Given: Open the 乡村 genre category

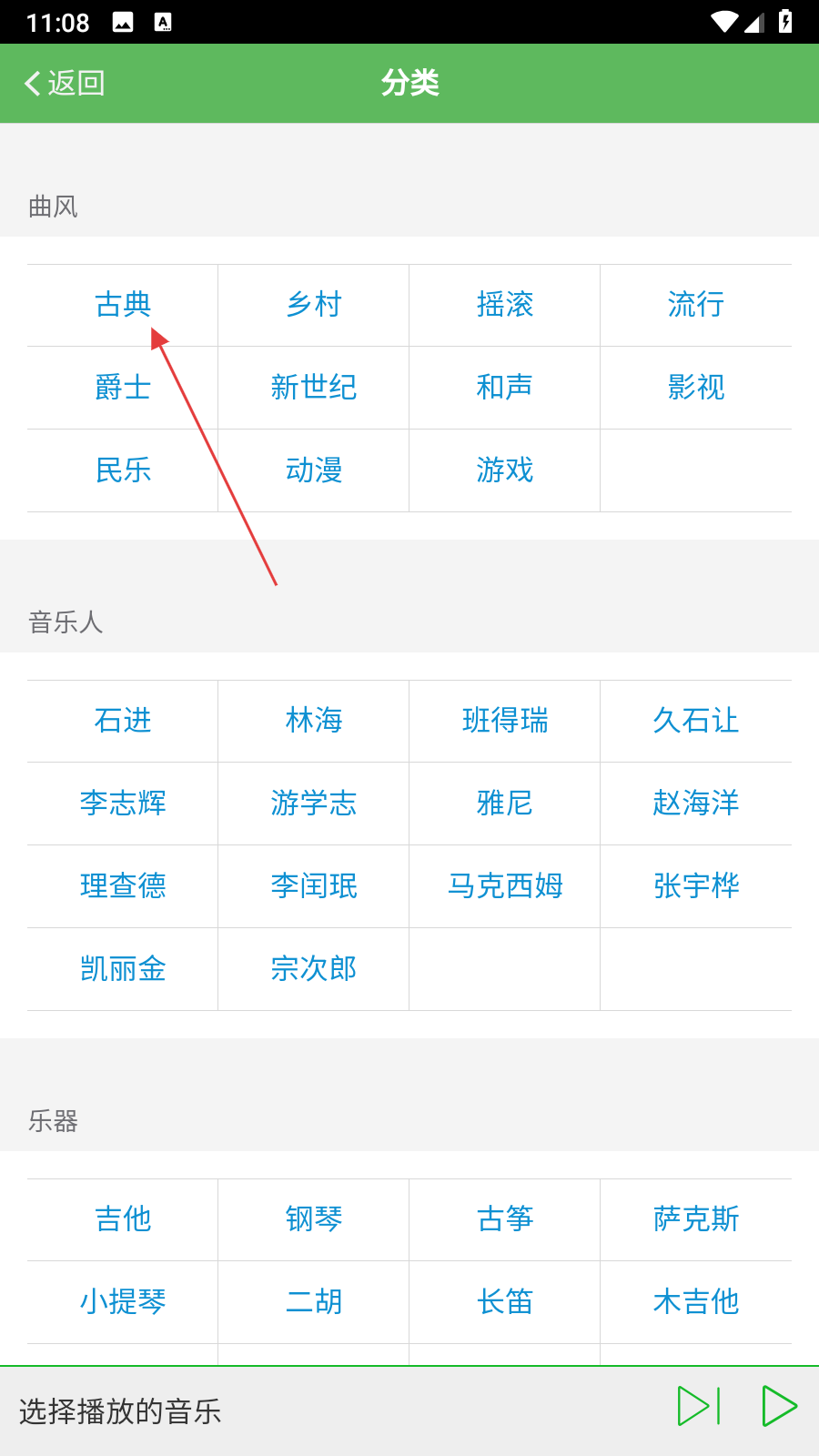Looking at the screenshot, I should (314, 305).
